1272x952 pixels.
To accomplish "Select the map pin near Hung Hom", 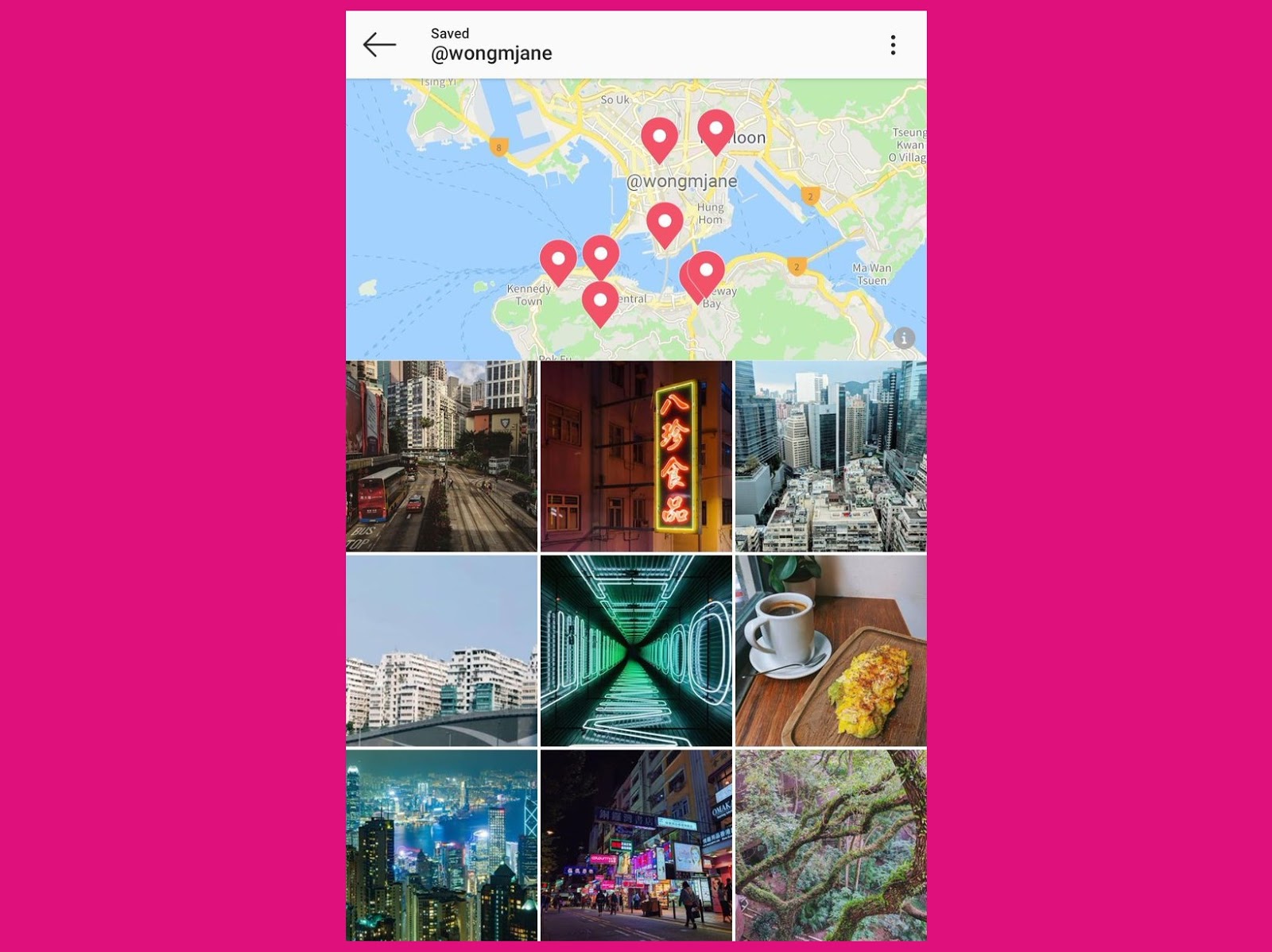I will click(x=665, y=223).
